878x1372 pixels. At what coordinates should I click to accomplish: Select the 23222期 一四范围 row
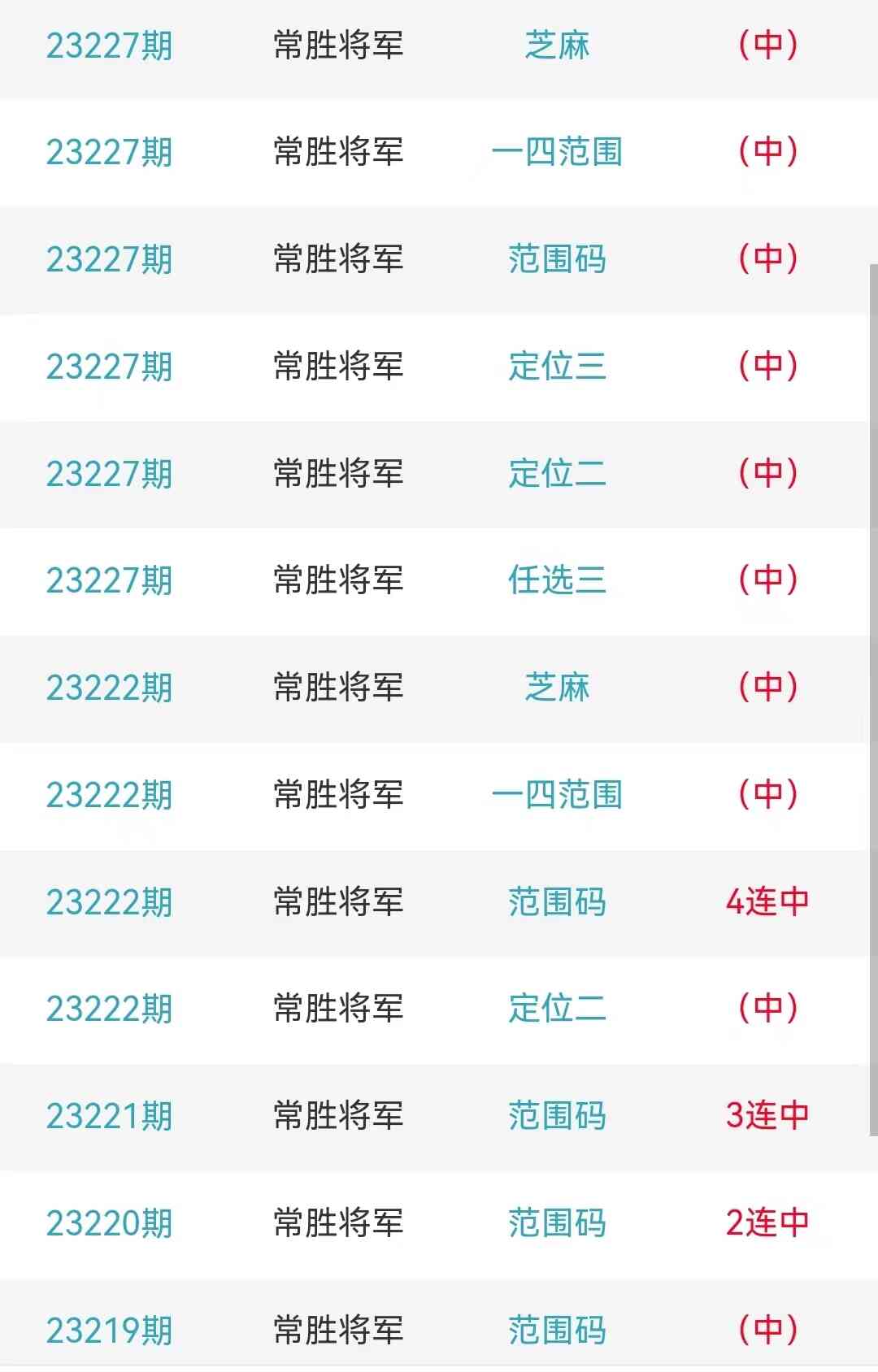point(557,795)
